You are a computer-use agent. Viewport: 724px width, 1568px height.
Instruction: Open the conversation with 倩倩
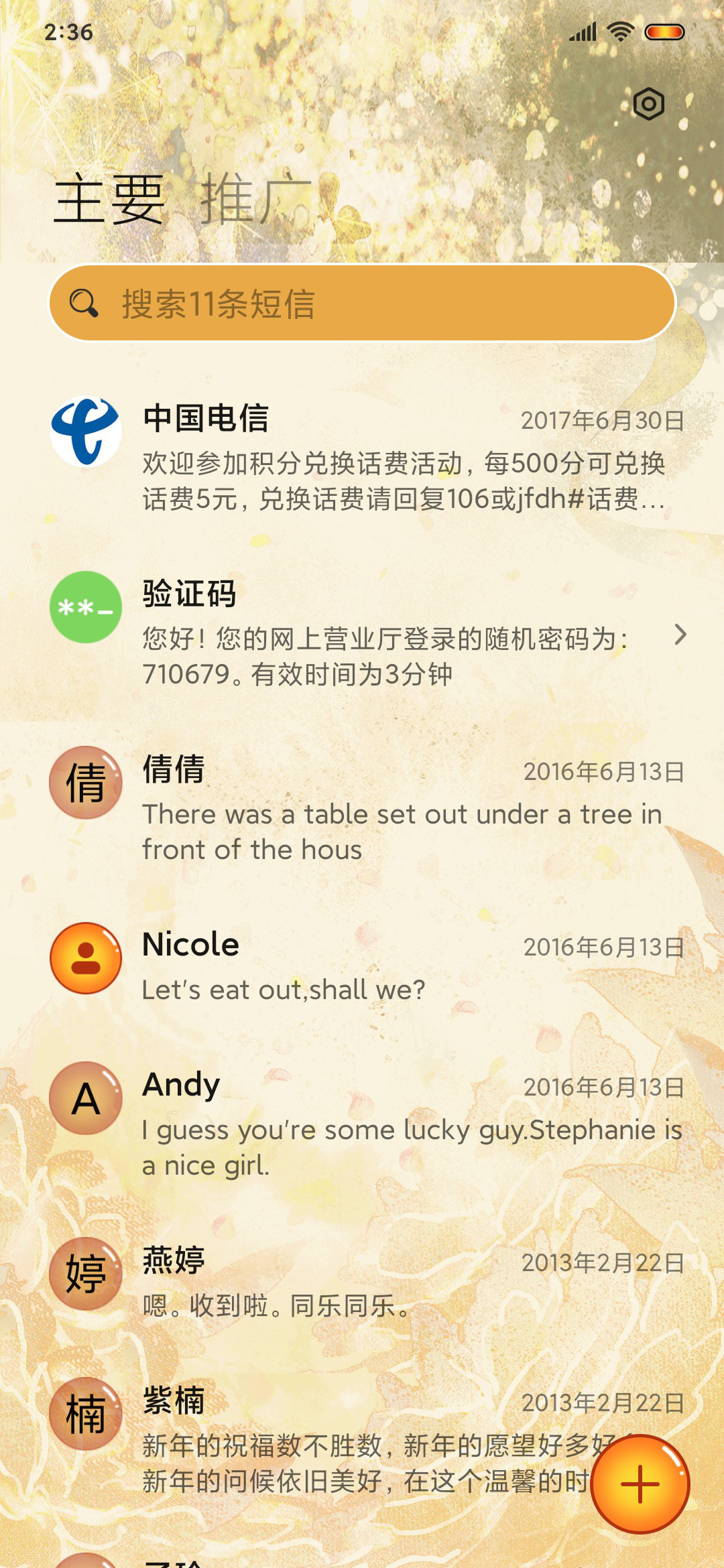pos(362,809)
